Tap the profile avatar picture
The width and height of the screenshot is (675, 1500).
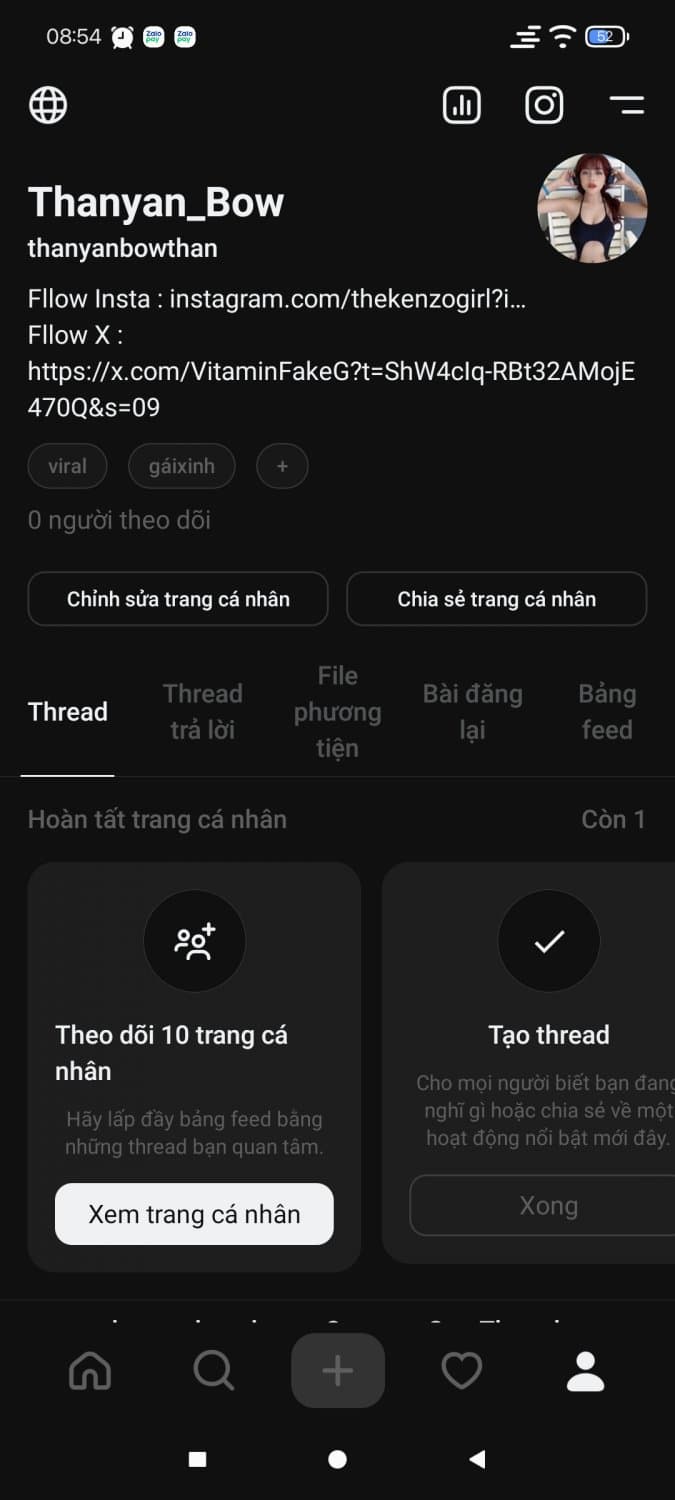(x=592, y=209)
